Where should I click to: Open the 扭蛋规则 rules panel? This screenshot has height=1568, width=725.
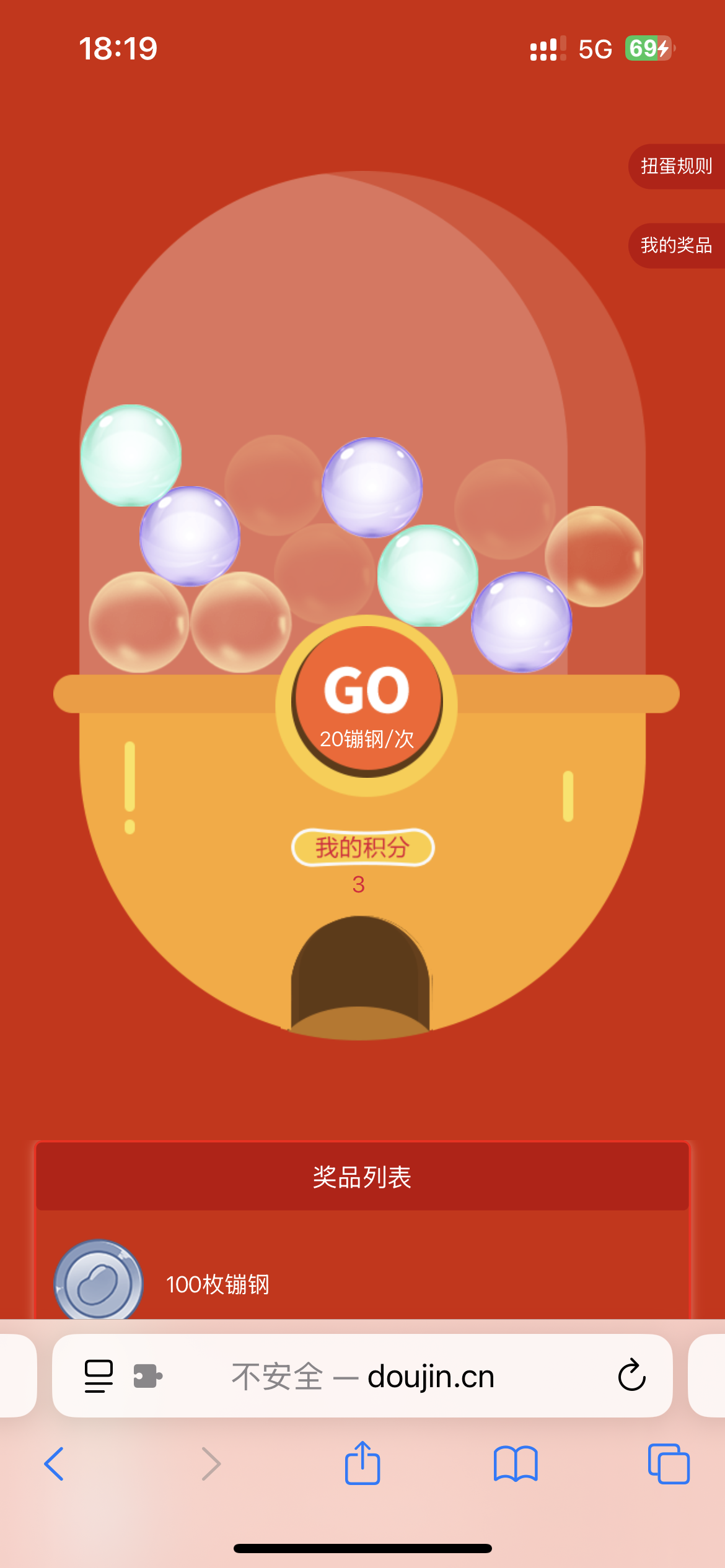pyautogui.click(x=676, y=166)
